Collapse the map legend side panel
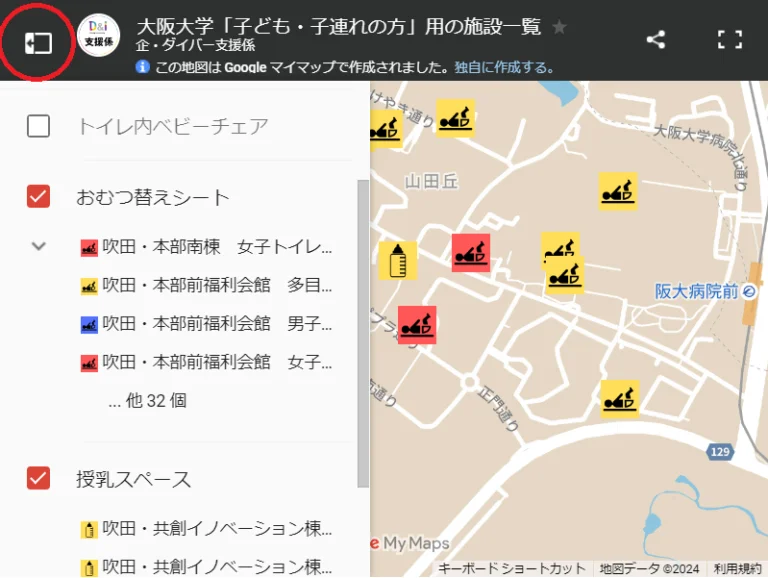The width and height of the screenshot is (768, 578). tap(38, 43)
